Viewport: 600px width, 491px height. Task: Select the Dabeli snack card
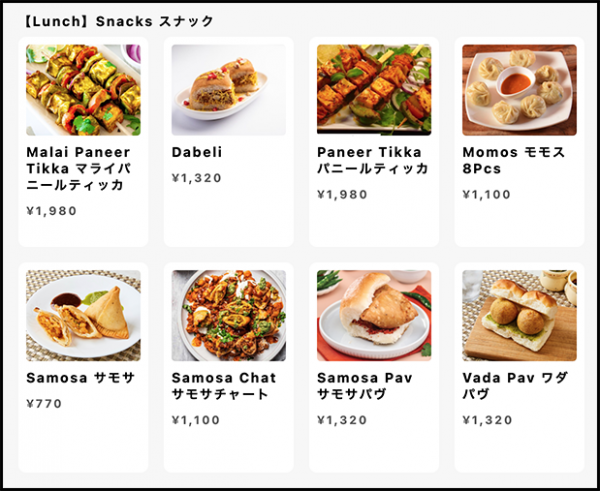click(228, 140)
